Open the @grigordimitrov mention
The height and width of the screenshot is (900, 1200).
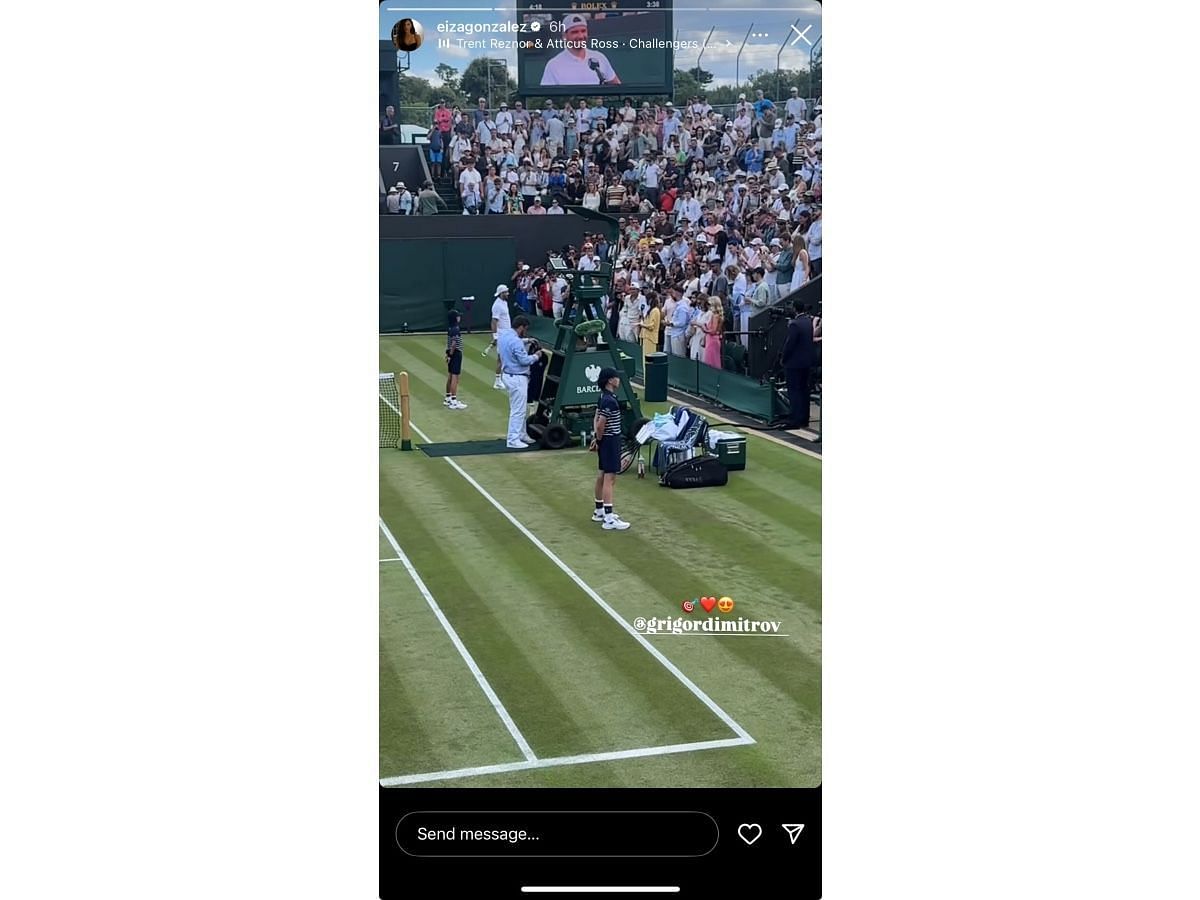pyautogui.click(x=708, y=625)
